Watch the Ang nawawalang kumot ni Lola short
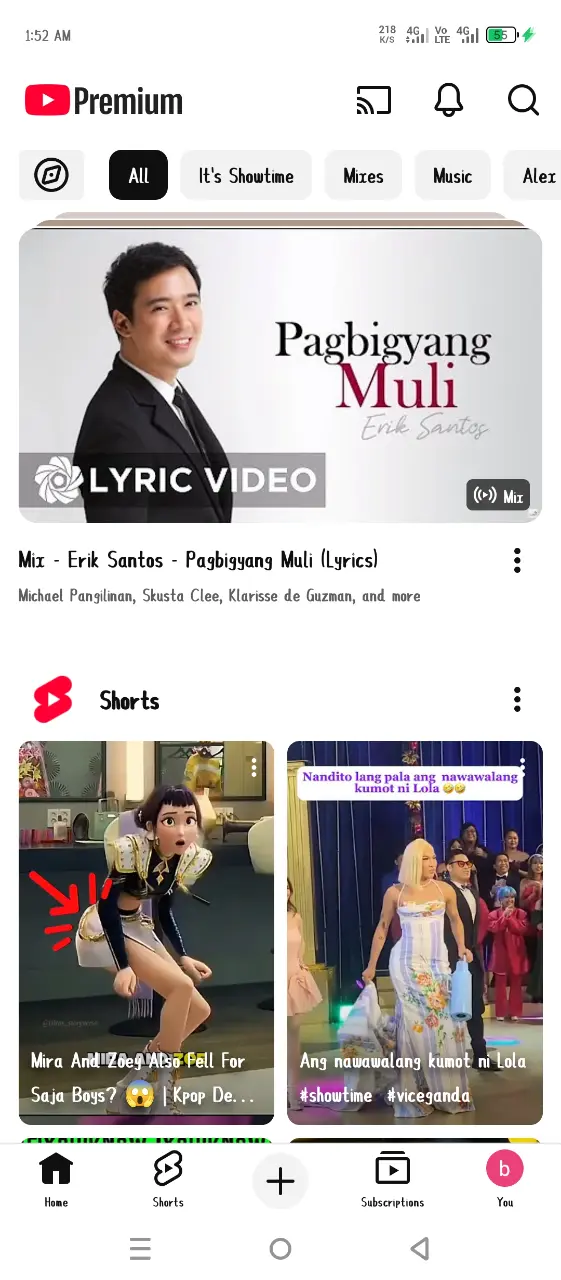 coord(415,932)
